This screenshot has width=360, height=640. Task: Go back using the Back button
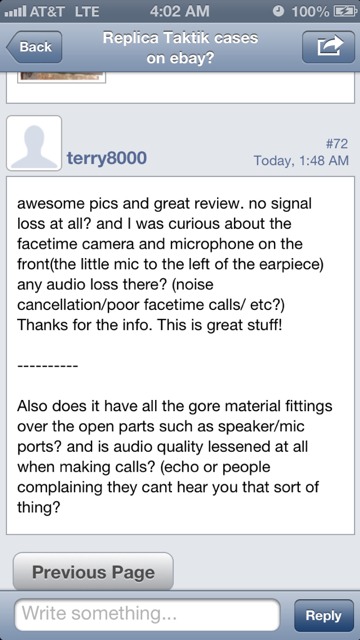34,47
